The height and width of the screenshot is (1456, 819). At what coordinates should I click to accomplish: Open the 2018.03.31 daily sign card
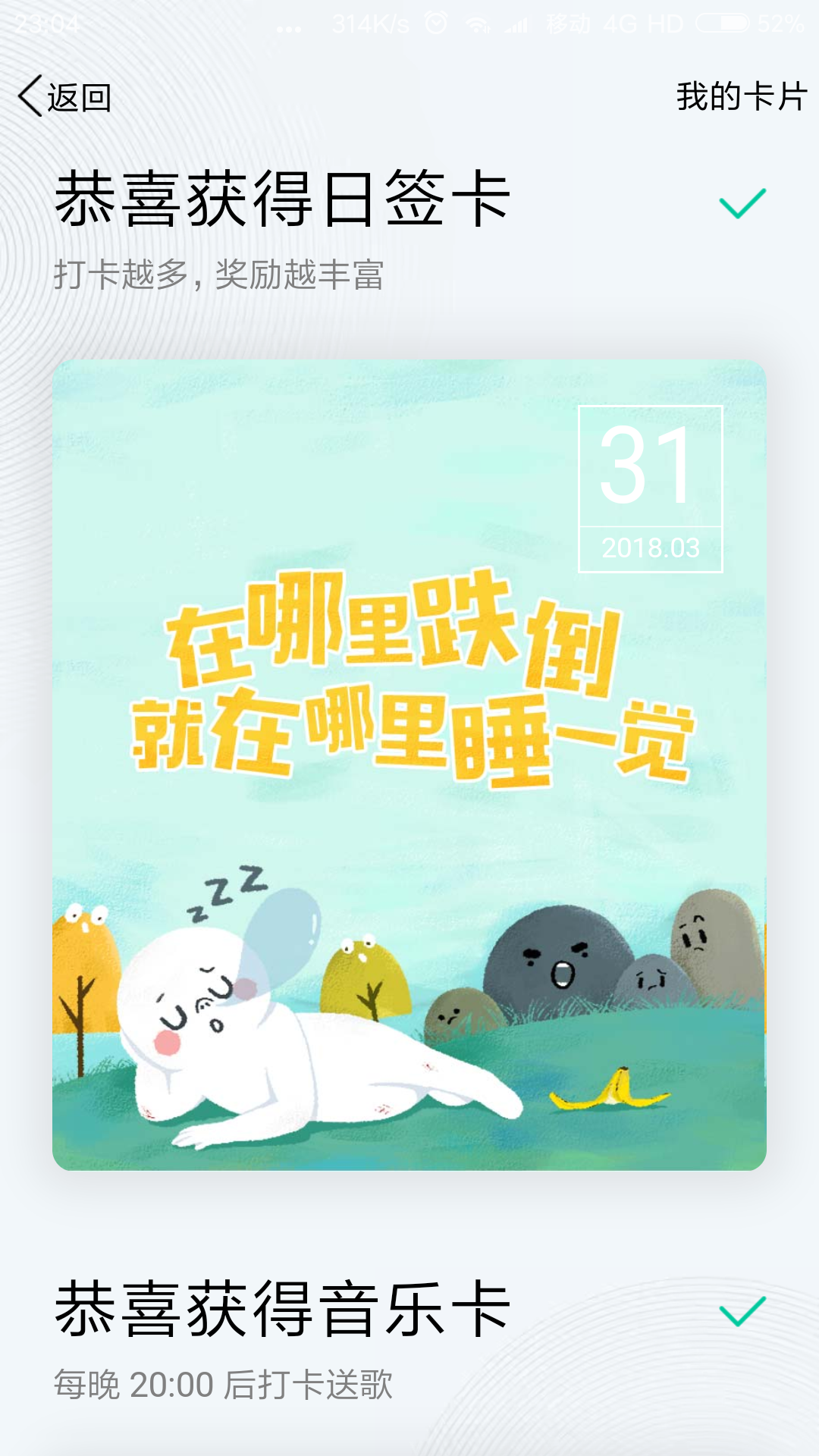click(x=409, y=764)
